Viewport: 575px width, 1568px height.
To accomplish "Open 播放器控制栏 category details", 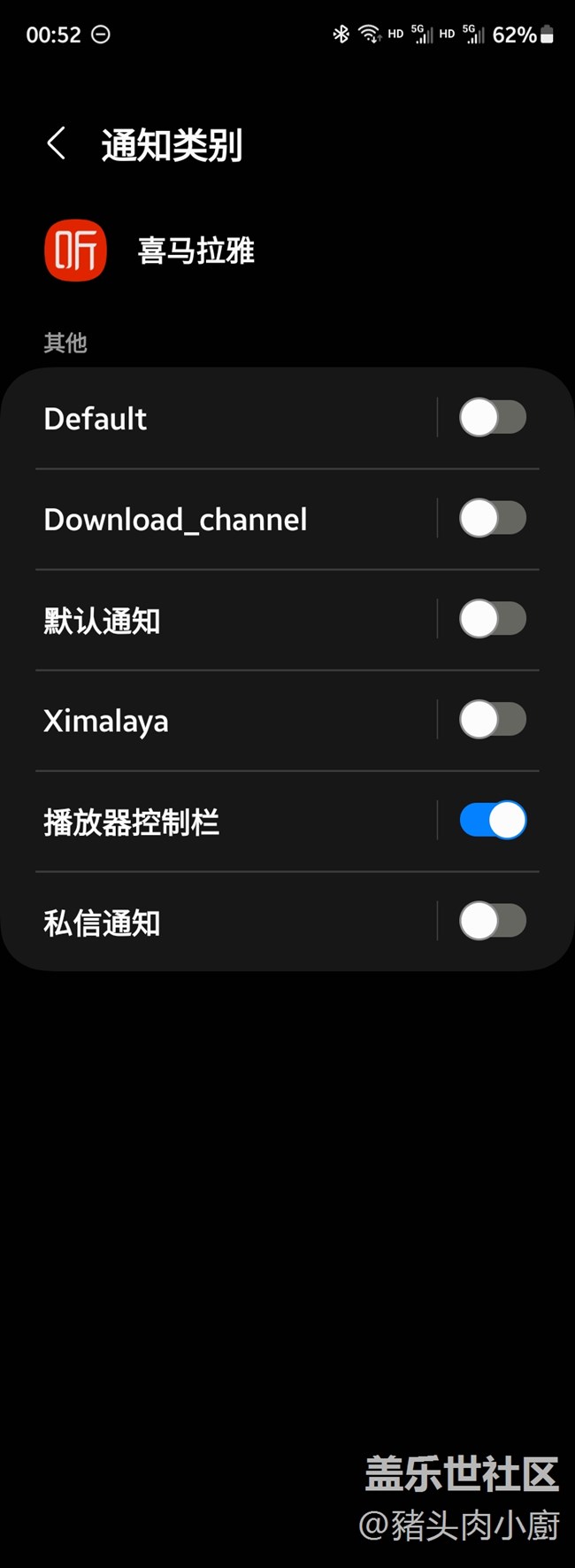I will point(221,822).
